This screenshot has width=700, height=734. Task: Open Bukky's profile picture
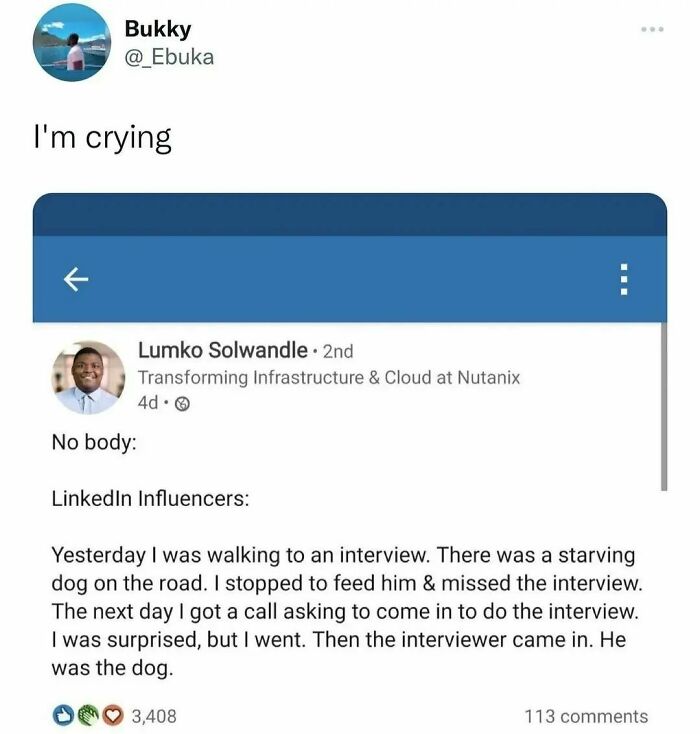click(71, 43)
